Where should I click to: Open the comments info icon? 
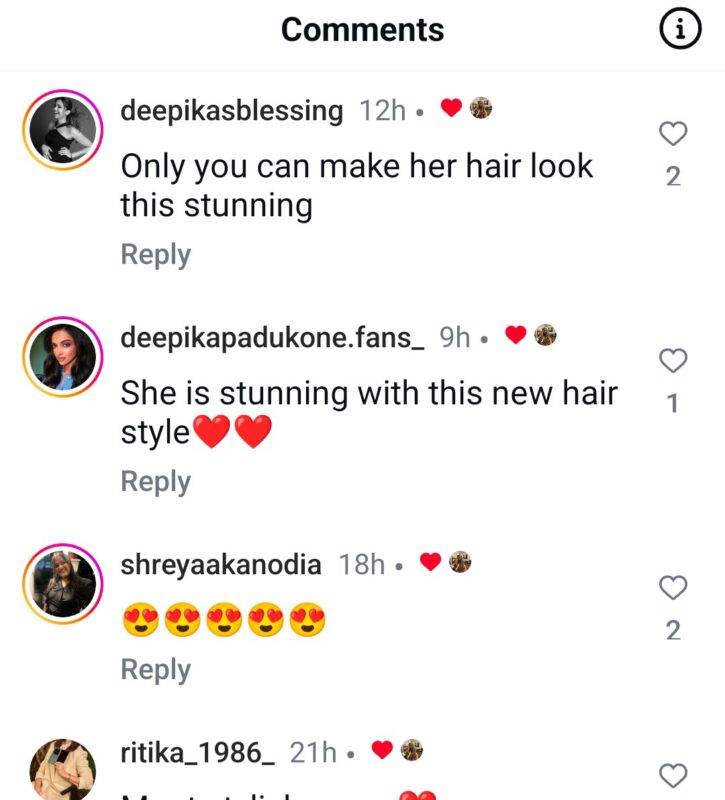pyautogui.click(x=681, y=31)
